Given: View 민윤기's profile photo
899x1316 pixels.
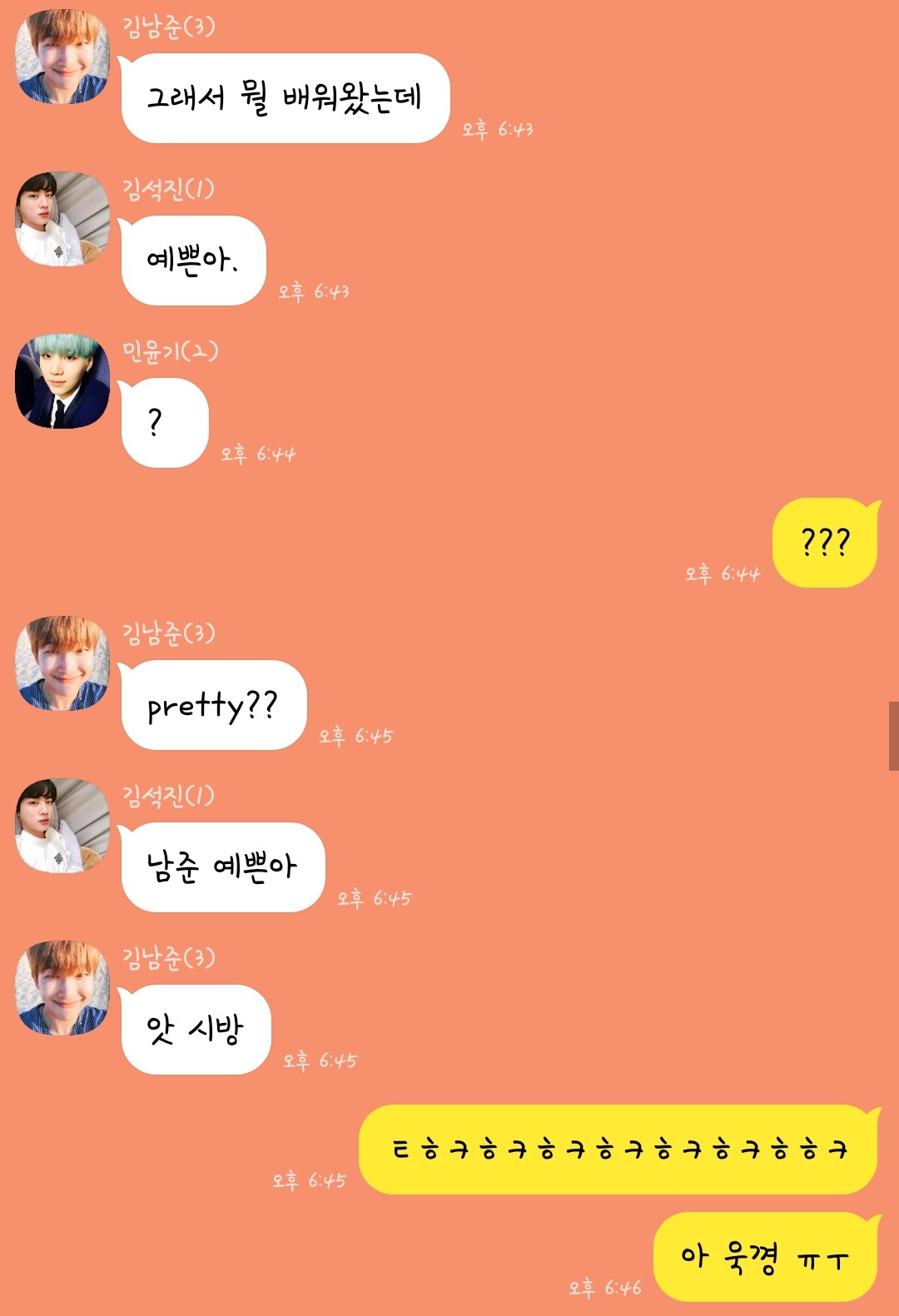Looking at the screenshot, I should [x=62, y=381].
